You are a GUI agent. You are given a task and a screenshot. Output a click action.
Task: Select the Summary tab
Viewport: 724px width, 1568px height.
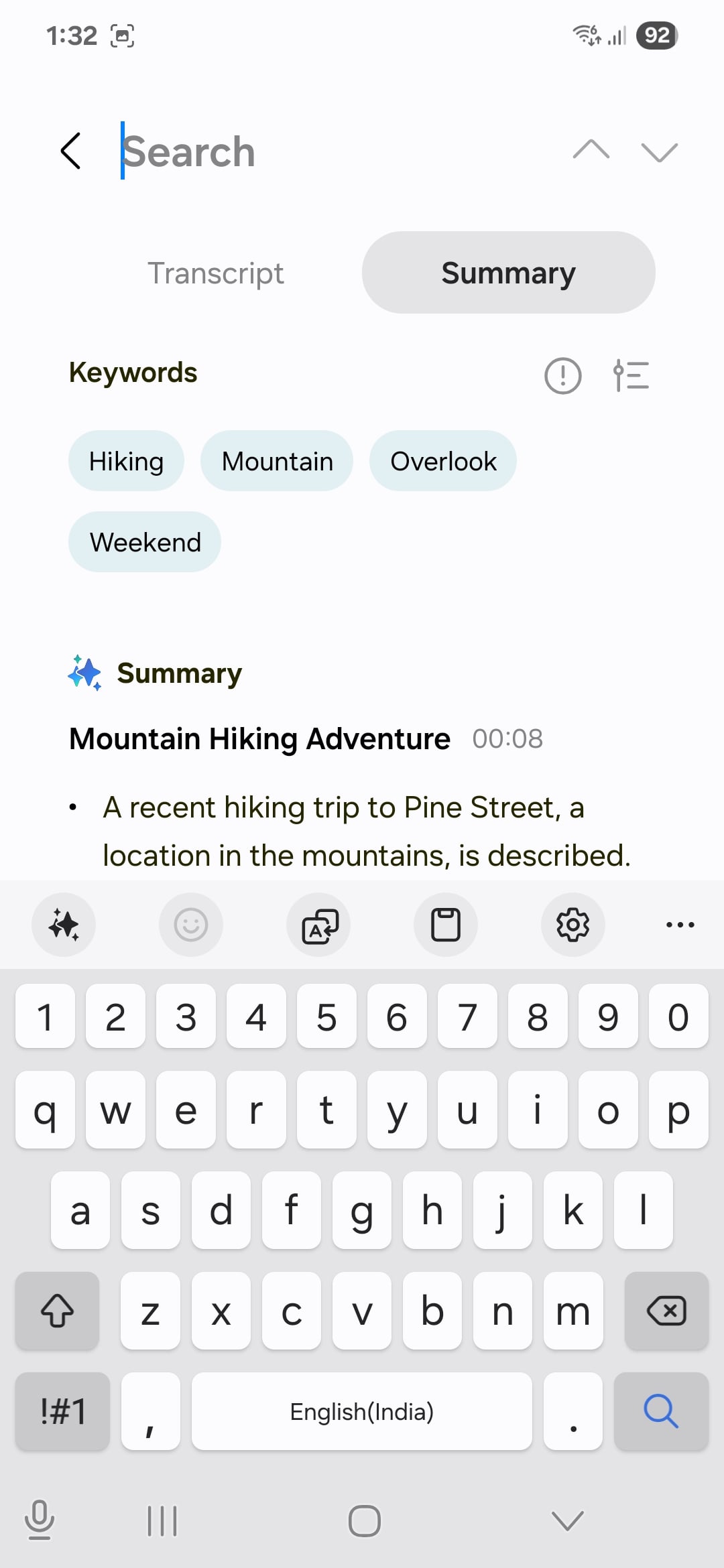click(x=508, y=273)
